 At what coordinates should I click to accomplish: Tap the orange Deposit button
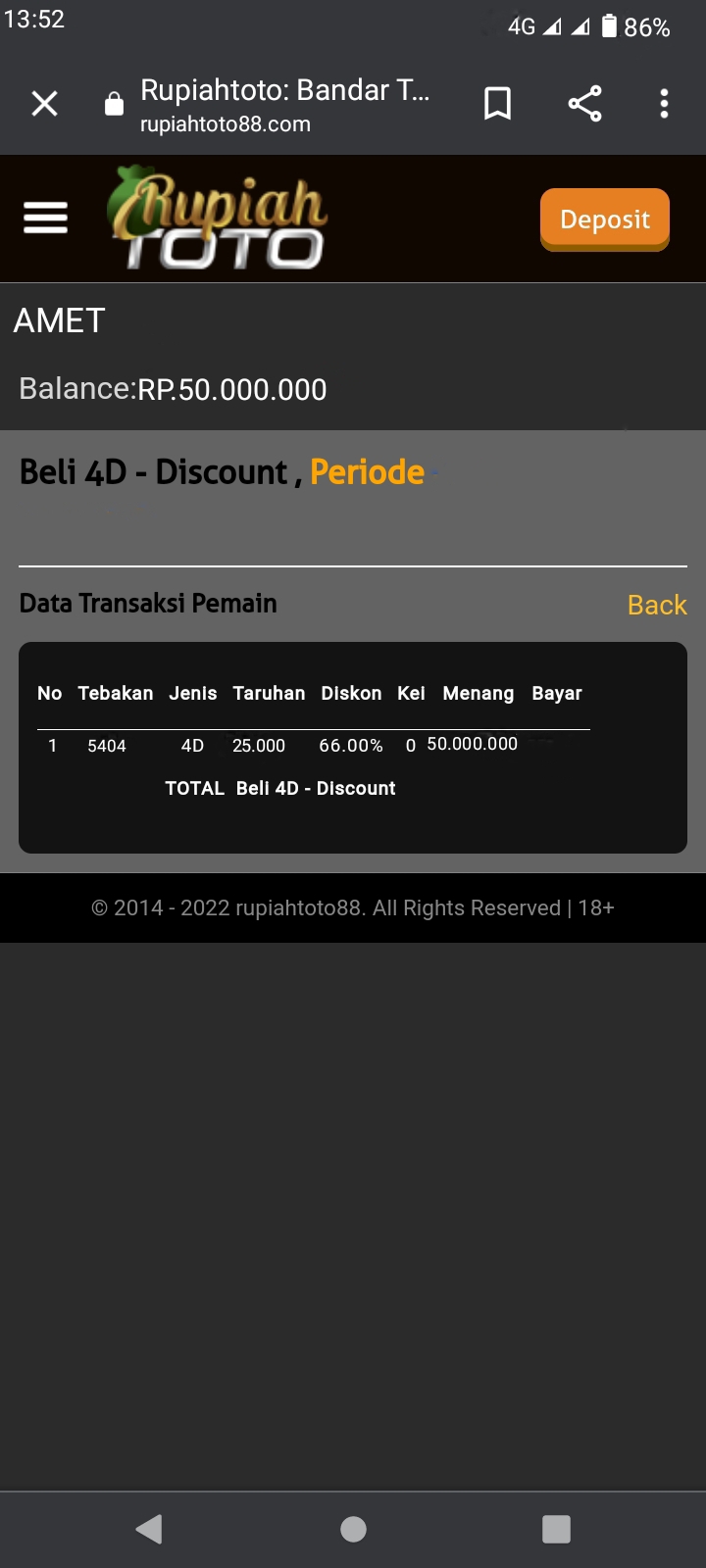coord(604,219)
